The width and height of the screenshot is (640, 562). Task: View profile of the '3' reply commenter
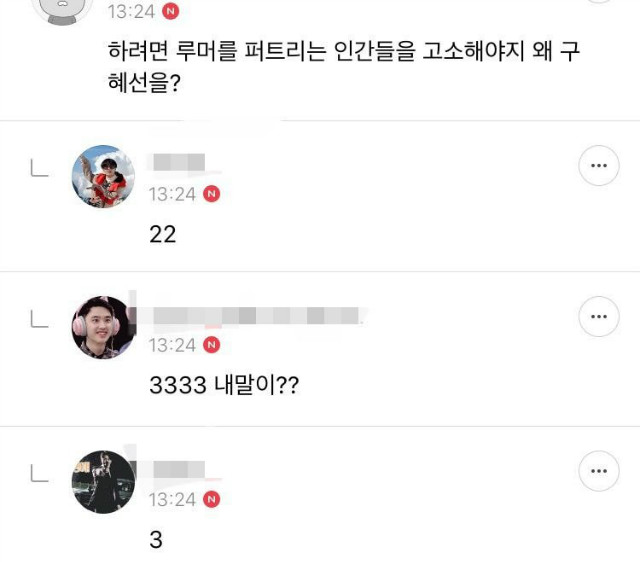pos(103,481)
